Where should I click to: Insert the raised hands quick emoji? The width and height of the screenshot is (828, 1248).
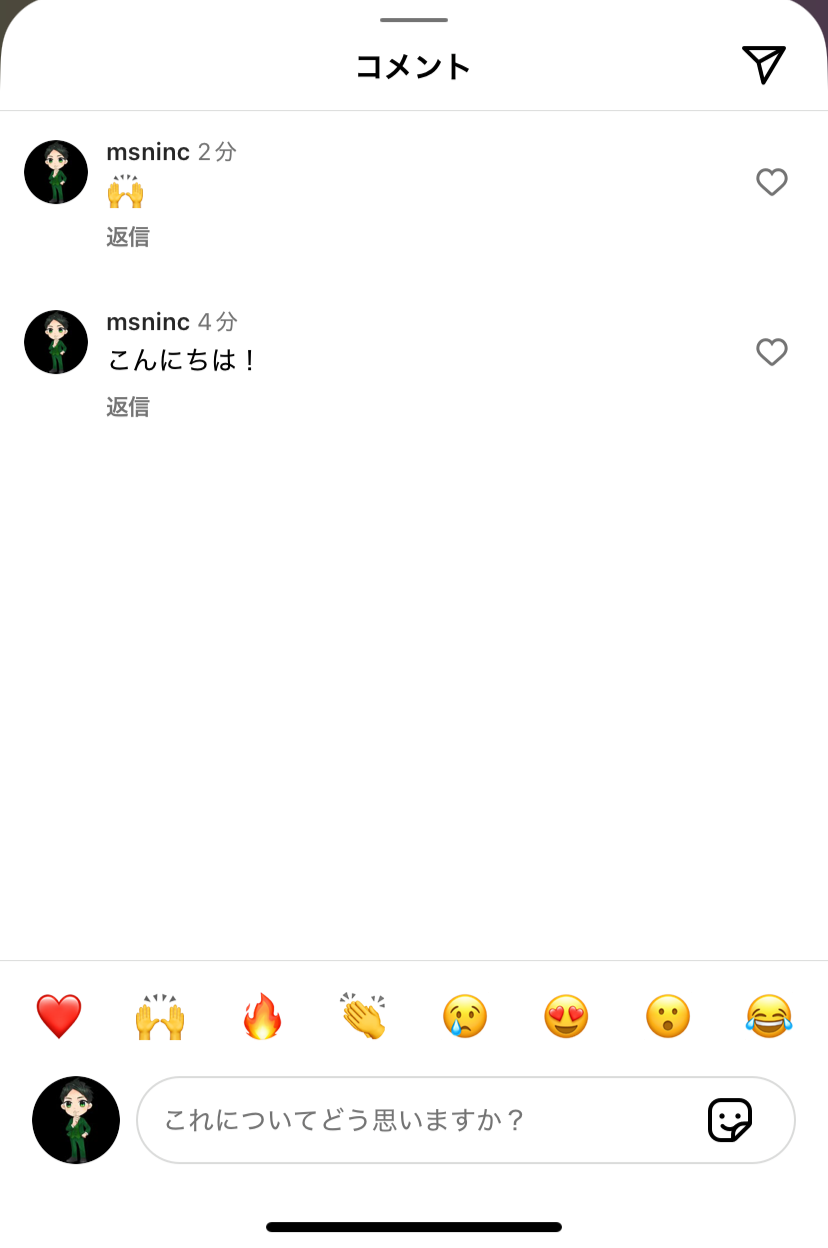[160, 1017]
